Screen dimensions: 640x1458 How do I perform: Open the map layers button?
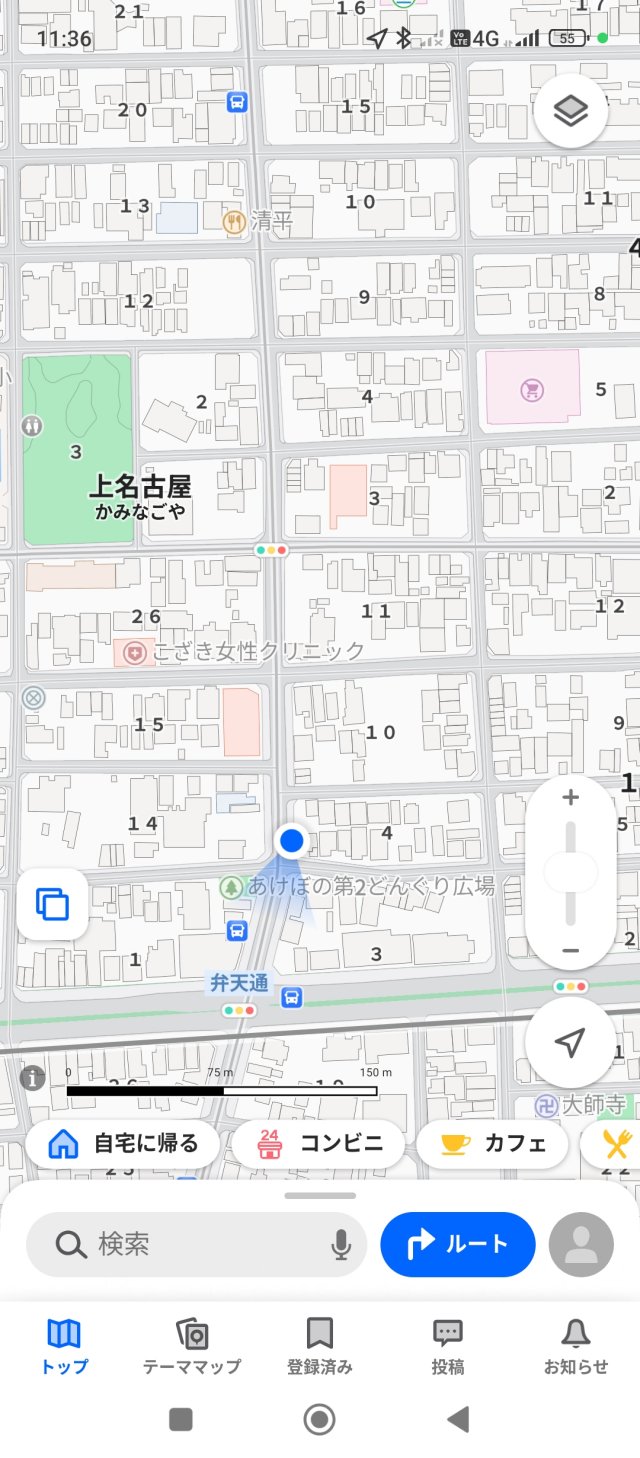(570, 111)
